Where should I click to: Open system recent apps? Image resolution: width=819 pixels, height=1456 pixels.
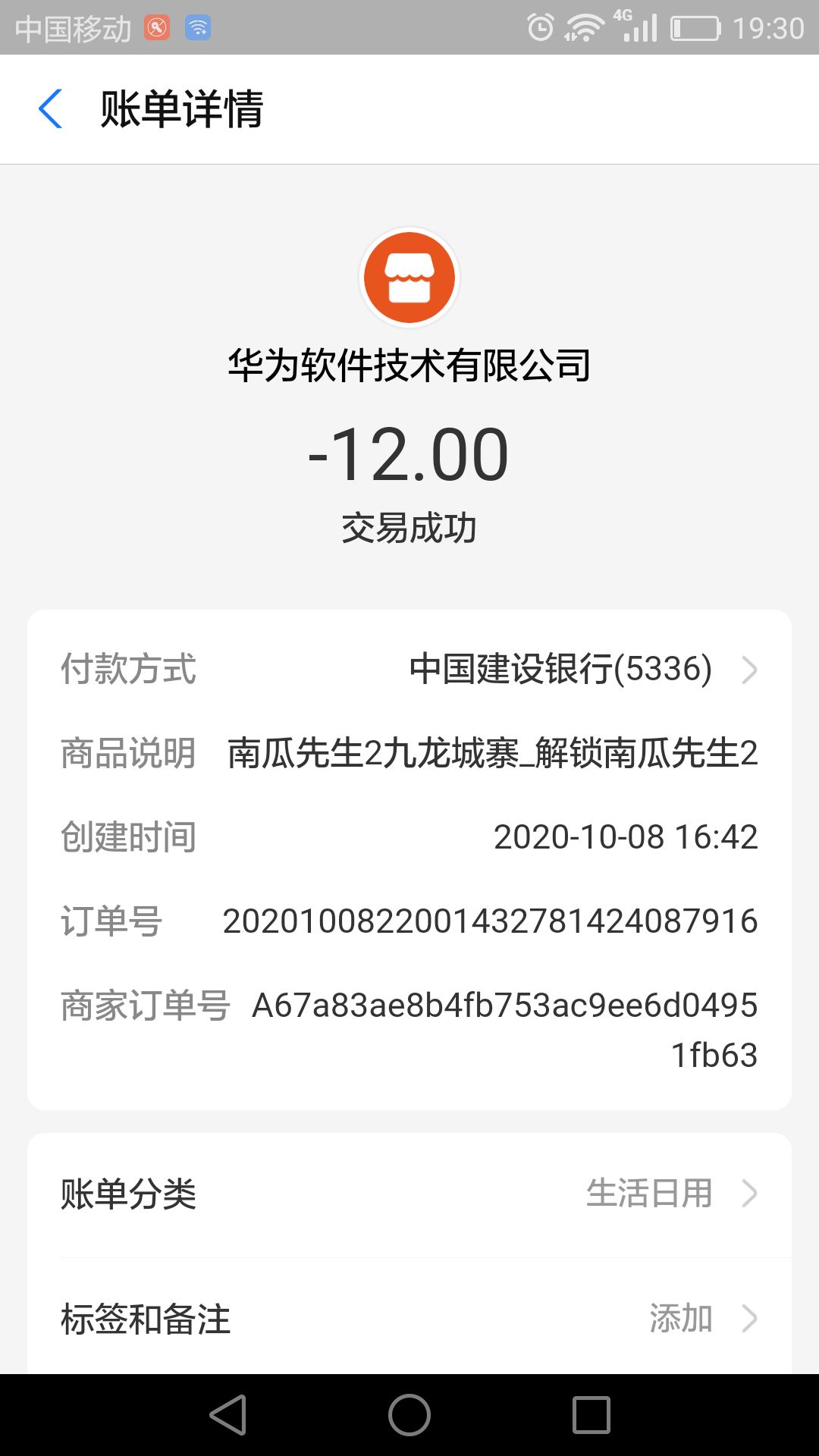tap(591, 1415)
